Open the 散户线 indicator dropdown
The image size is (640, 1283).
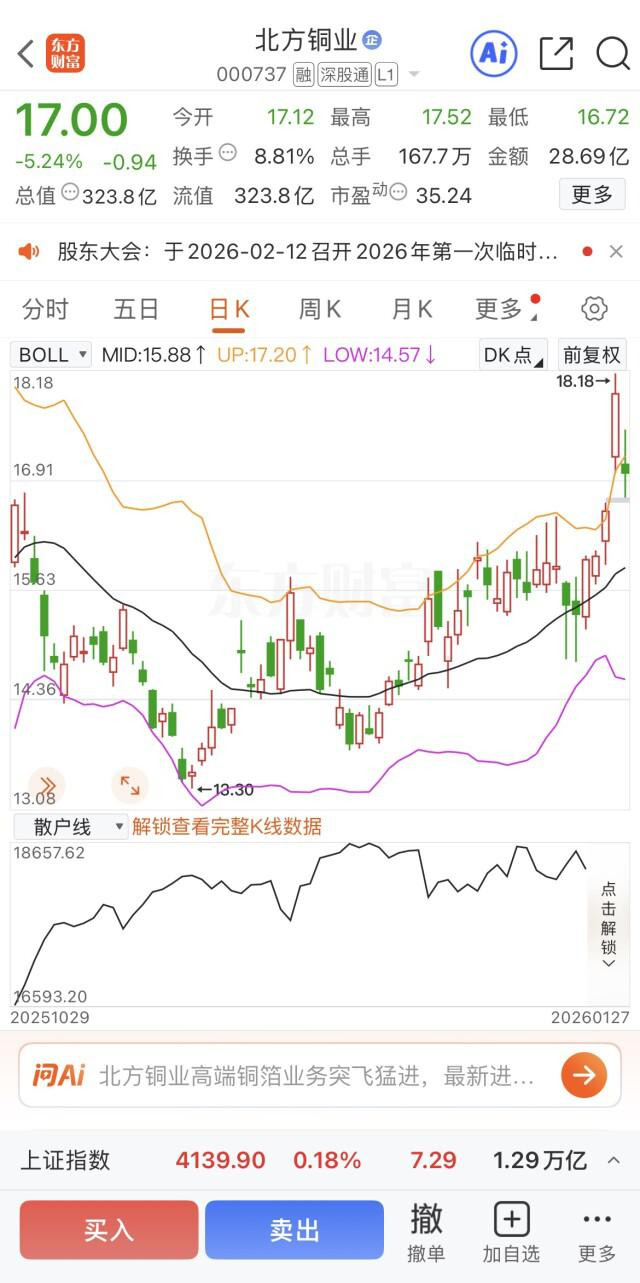(x=70, y=827)
